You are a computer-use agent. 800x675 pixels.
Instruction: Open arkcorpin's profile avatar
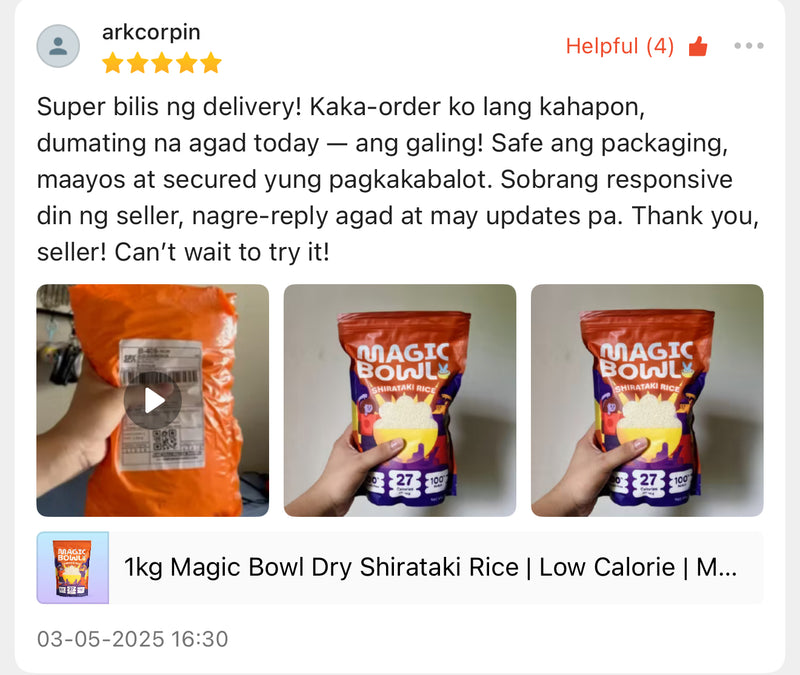[x=58, y=46]
